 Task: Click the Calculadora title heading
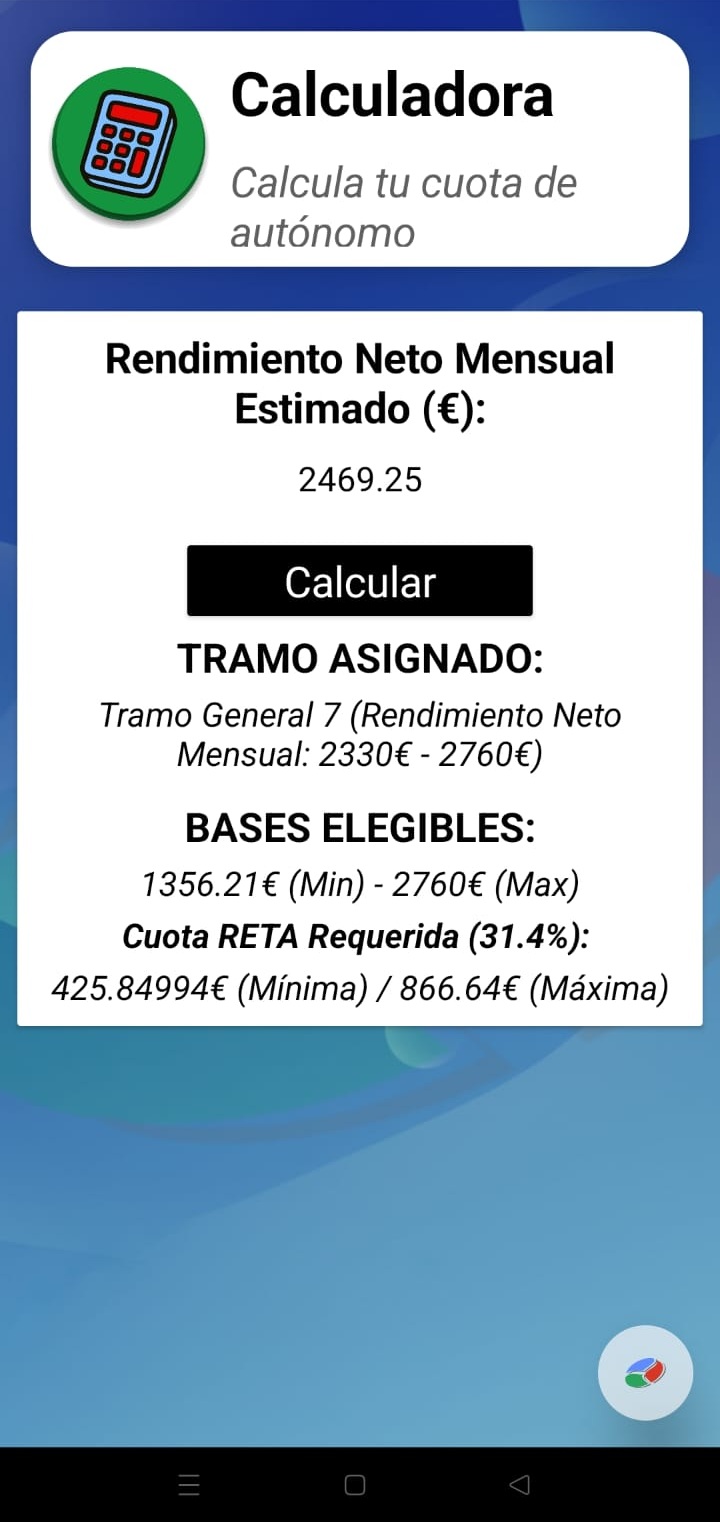392,95
